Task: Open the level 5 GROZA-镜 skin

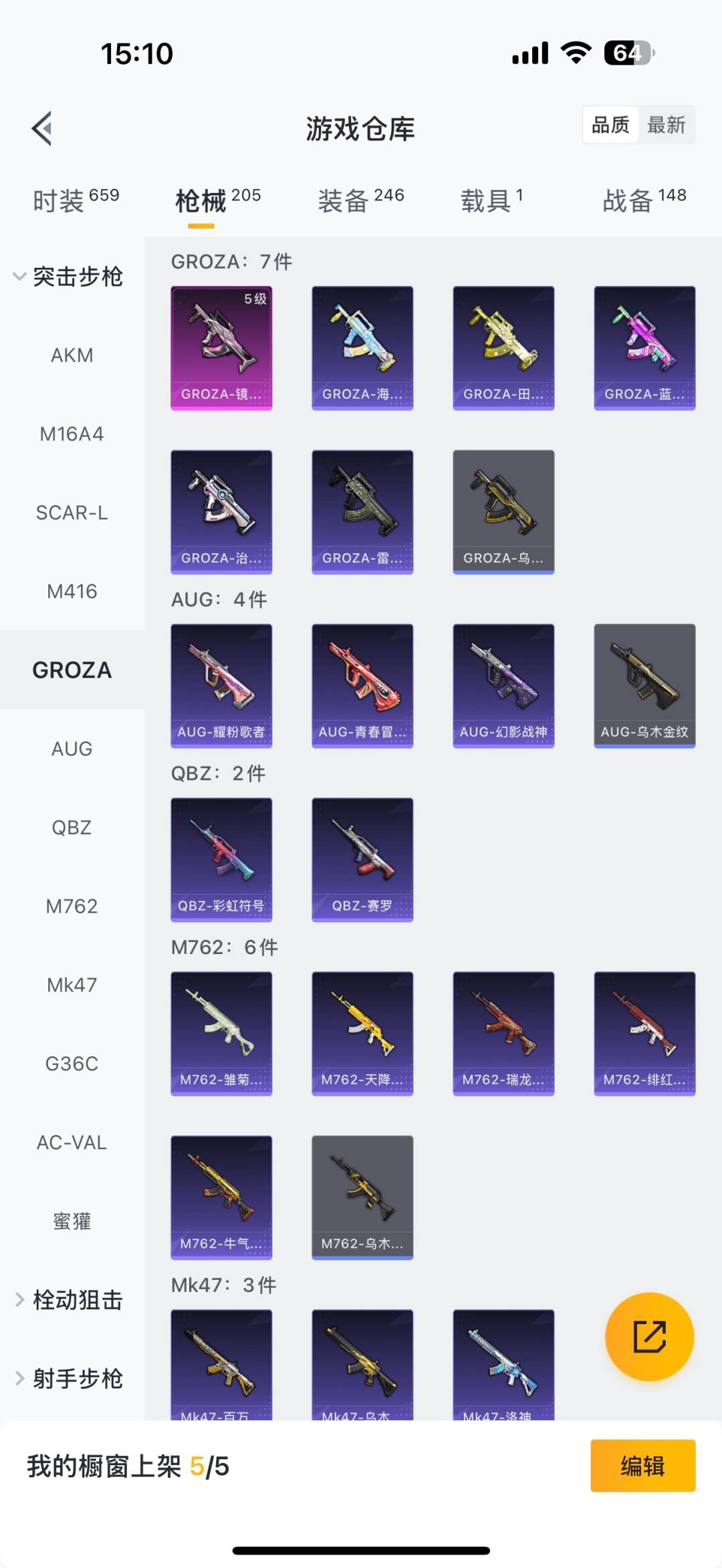Action: 221,348
